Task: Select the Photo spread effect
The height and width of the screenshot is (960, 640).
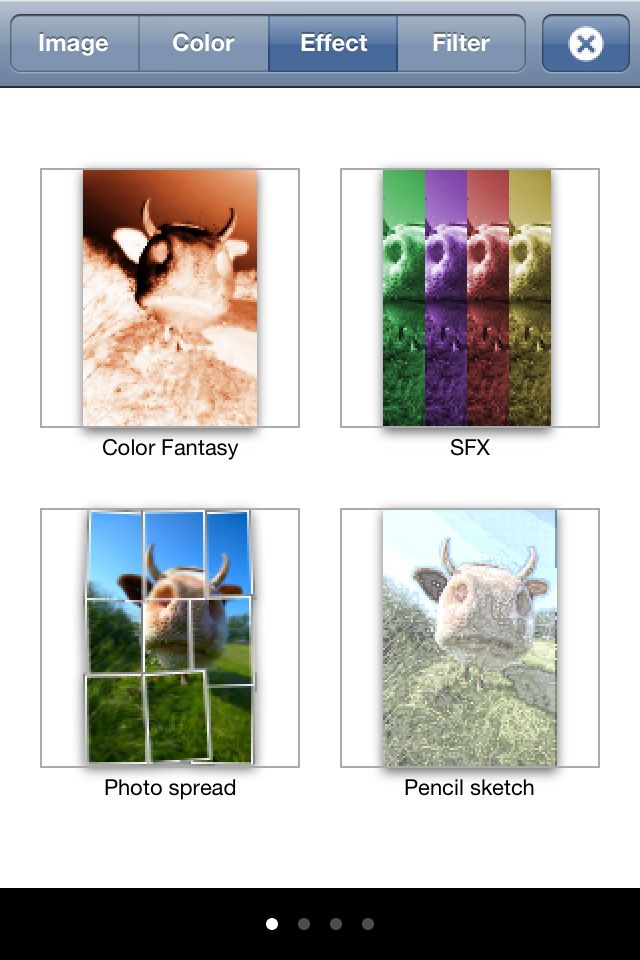Action: coord(170,638)
